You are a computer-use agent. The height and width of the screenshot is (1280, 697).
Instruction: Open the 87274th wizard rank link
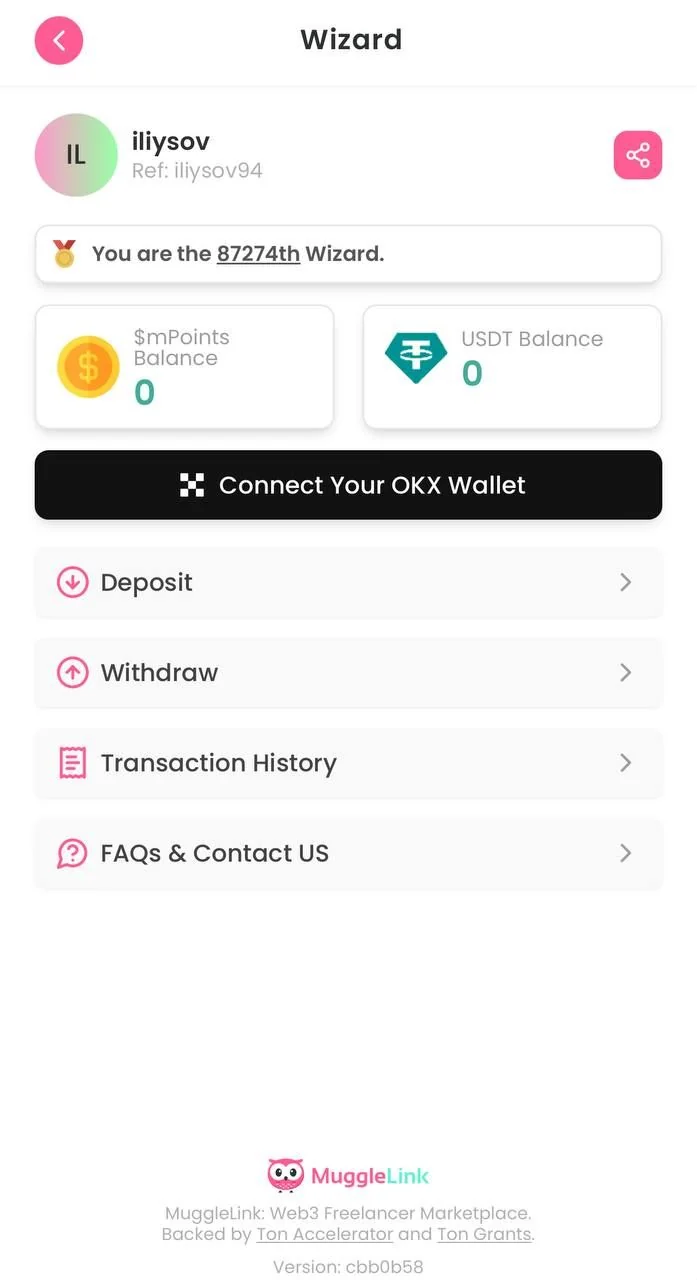click(x=258, y=254)
